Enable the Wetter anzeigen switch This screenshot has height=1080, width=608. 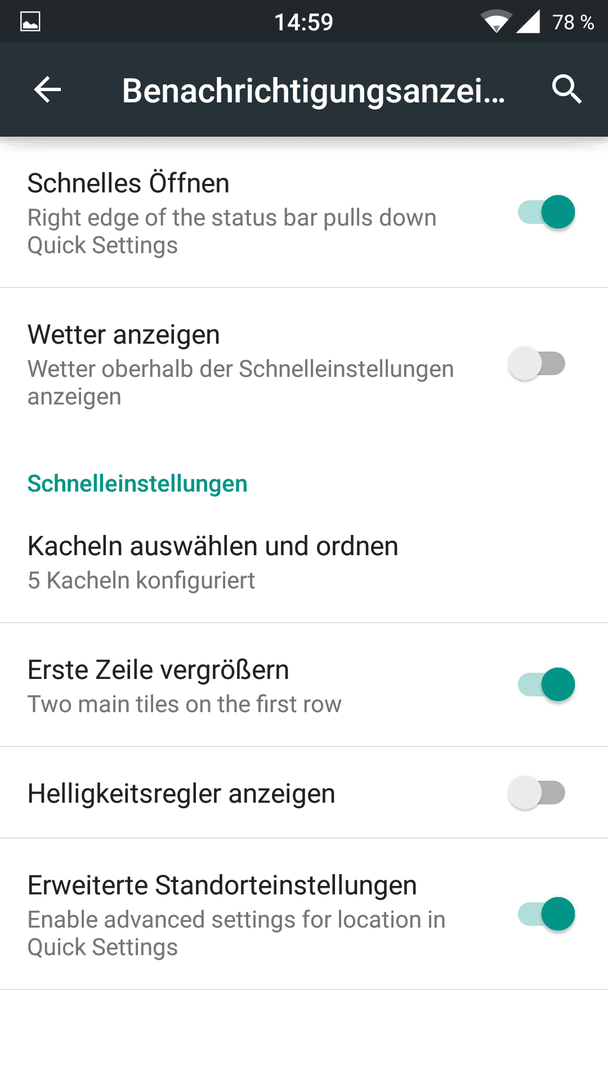(x=536, y=363)
